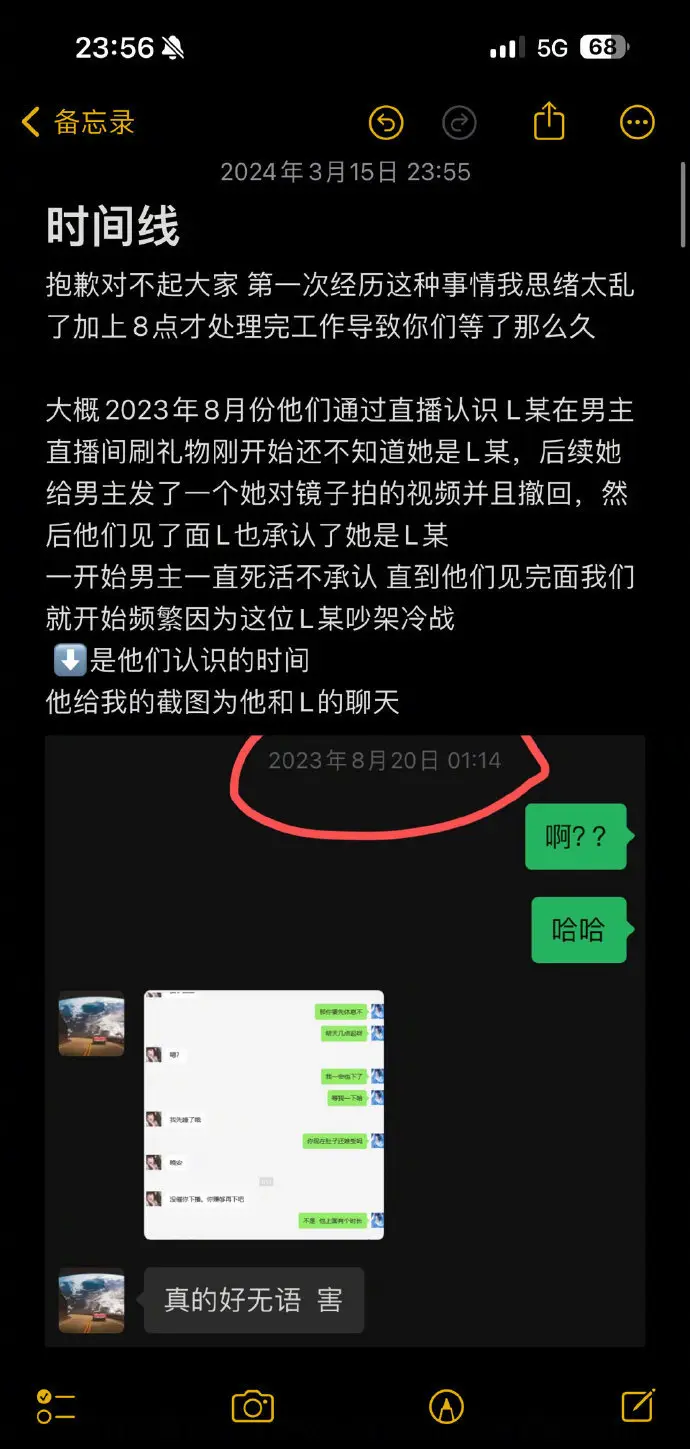
Task: Add a checklist to the note
Action: click(56, 1406)
